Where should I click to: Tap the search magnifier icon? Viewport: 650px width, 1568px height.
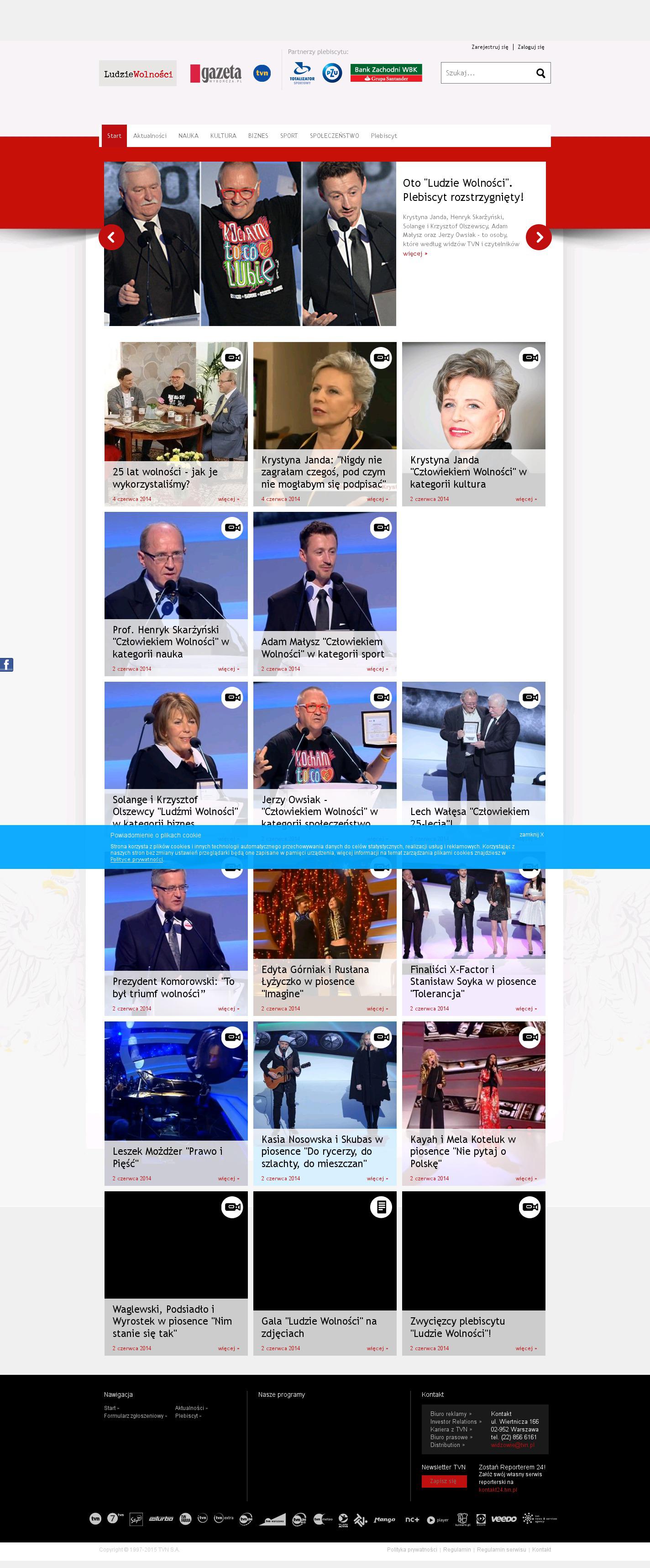[x=540, y=74]
